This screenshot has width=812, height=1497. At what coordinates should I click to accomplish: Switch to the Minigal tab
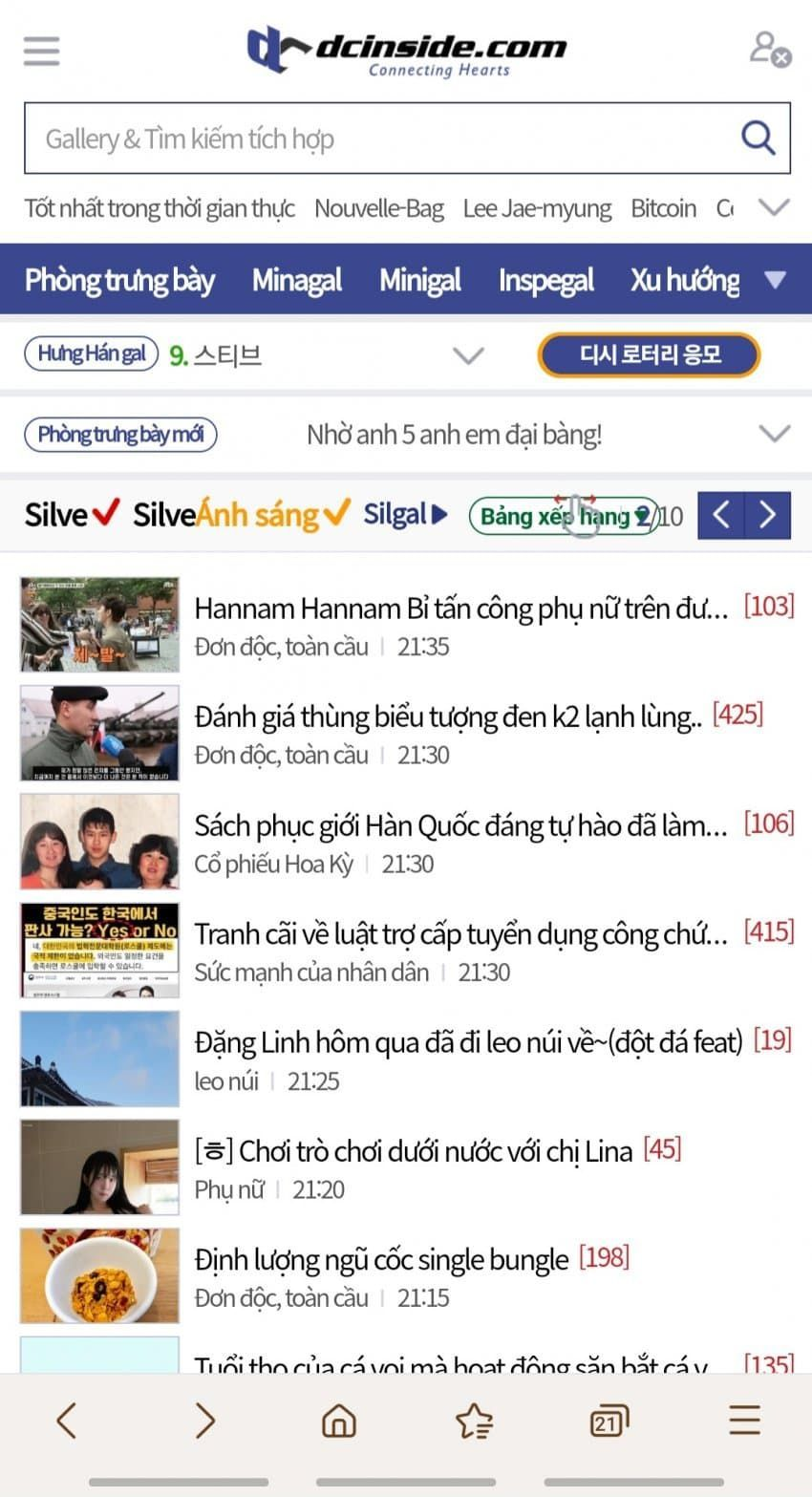(x=420, y=280)
